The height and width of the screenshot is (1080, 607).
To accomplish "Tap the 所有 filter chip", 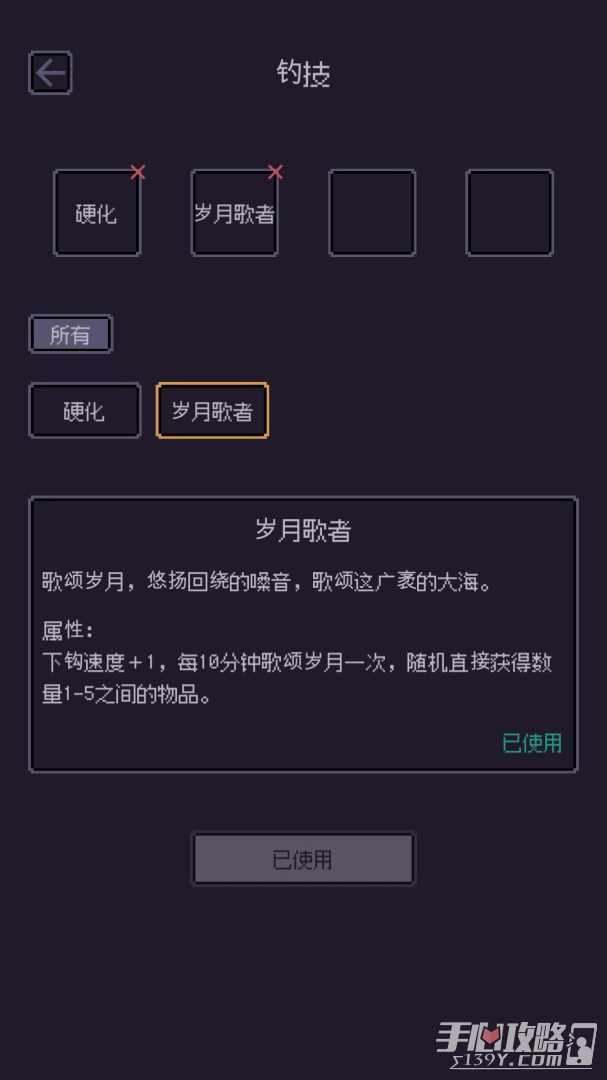I will (70, 335).
